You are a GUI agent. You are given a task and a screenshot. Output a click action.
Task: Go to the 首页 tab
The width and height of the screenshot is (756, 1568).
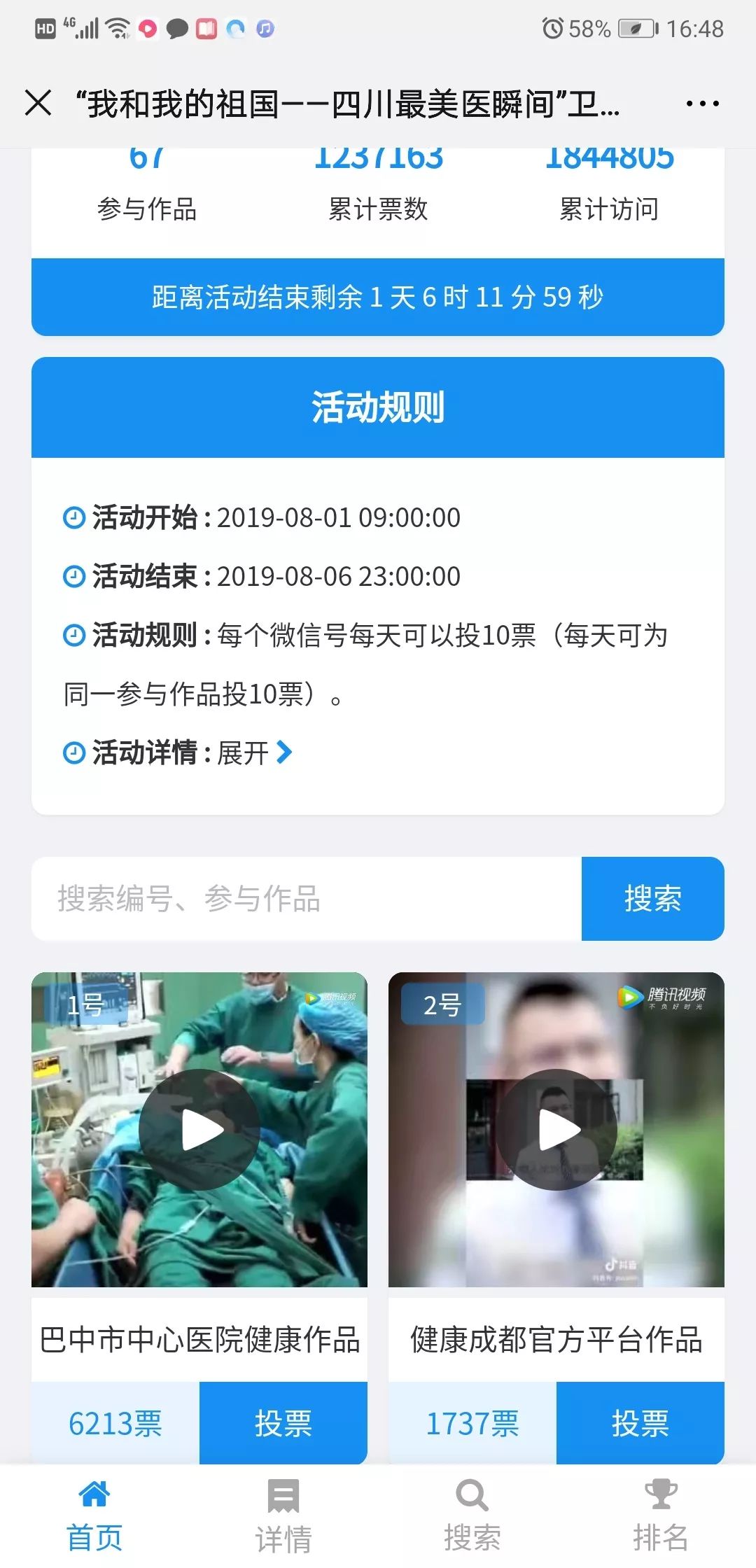(x=94, y=1516)
